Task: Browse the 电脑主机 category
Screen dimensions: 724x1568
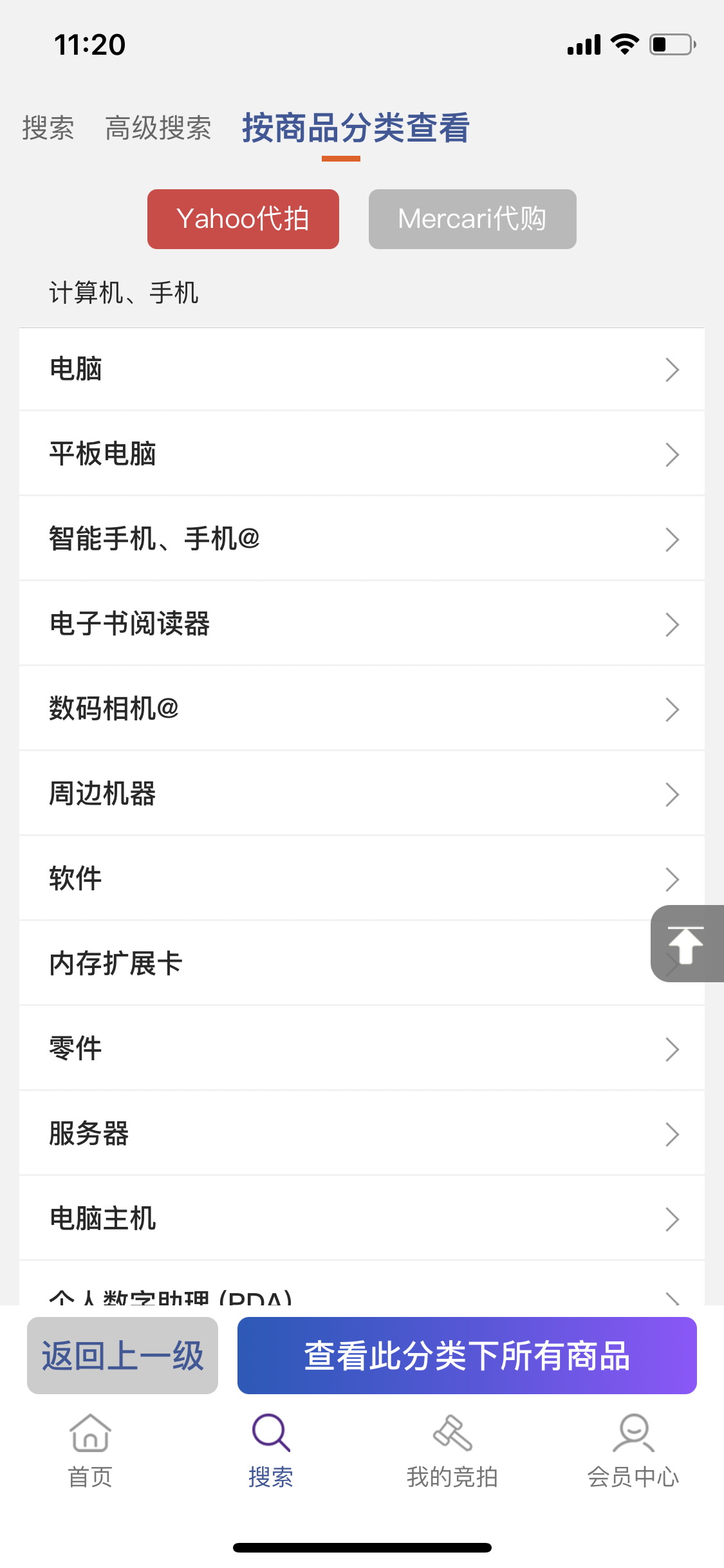Action: tap(361, 1218)
